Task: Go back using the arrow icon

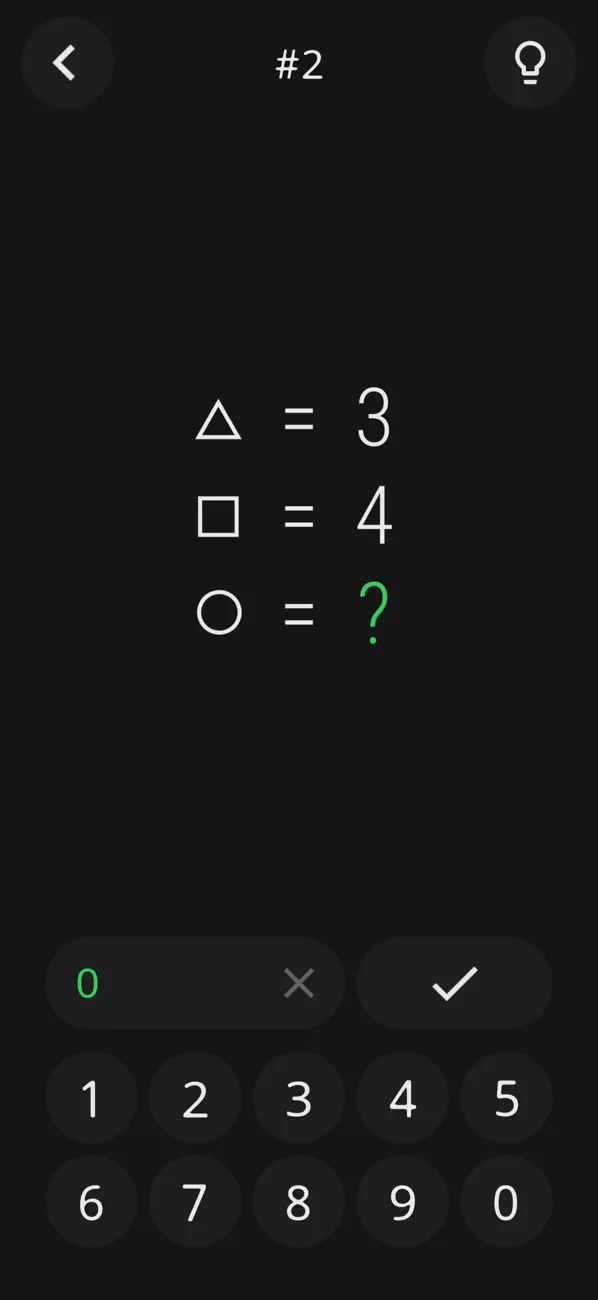Action: (67, 63)
